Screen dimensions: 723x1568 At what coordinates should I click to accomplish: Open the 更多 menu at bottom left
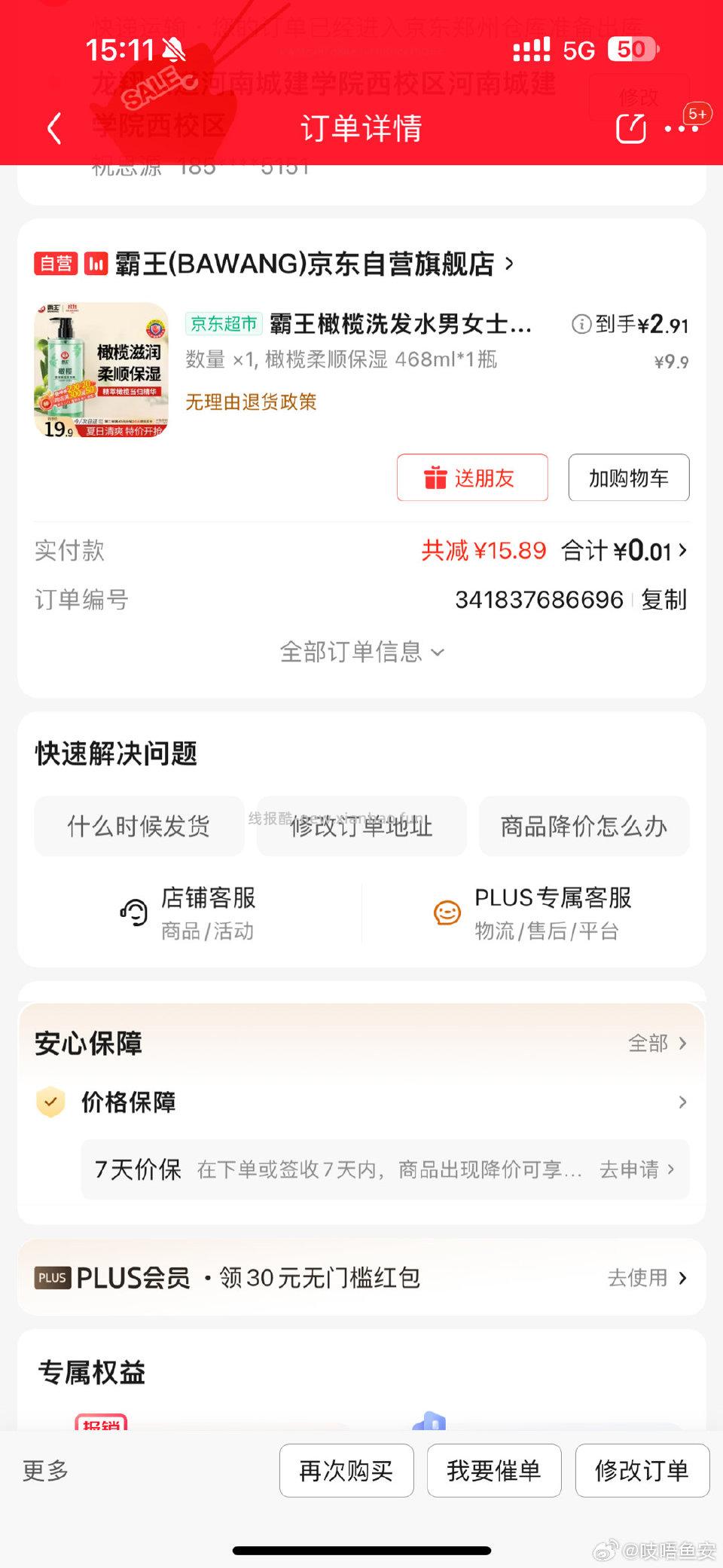[45, 1470]
